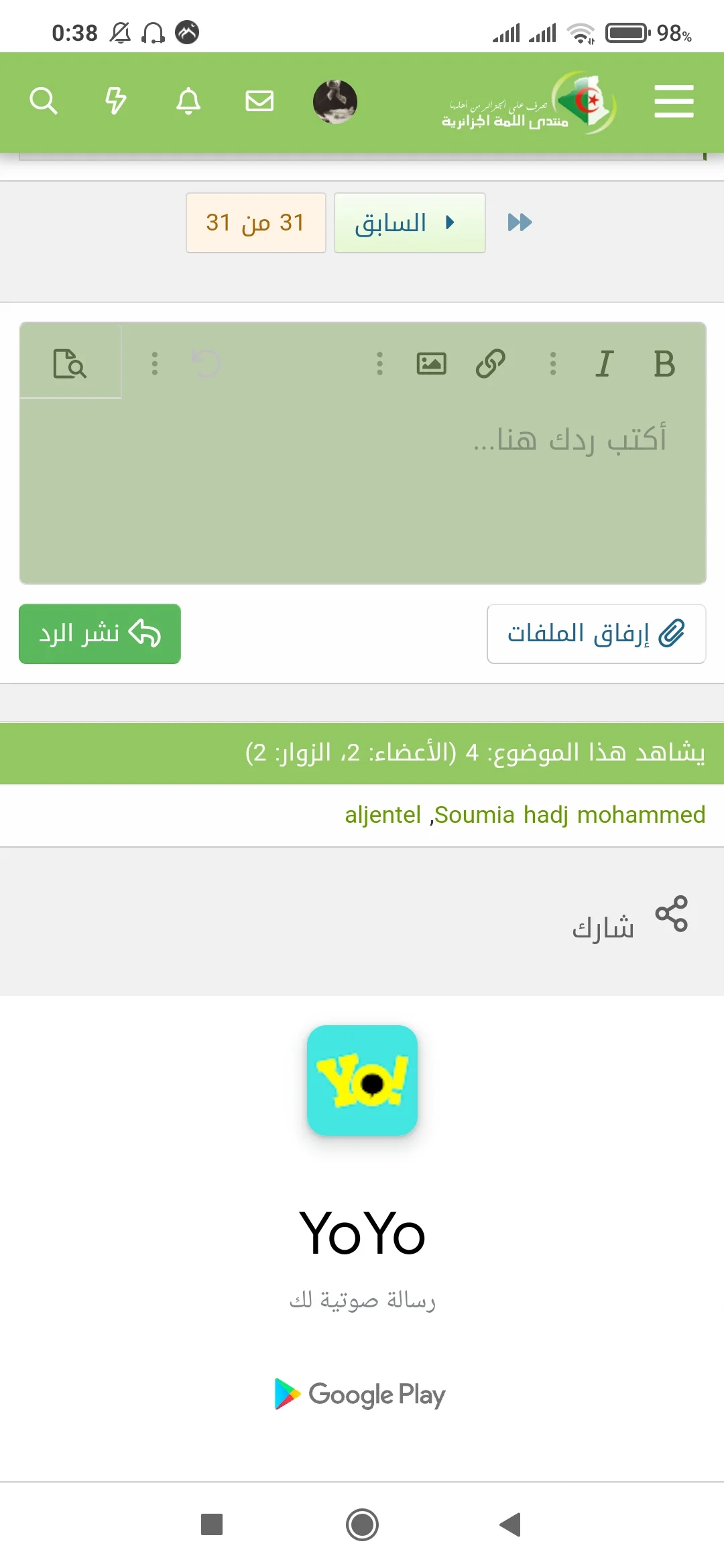Insert an image in the reply
Screen dimensions: 724x1568
[x=431, y=364]
